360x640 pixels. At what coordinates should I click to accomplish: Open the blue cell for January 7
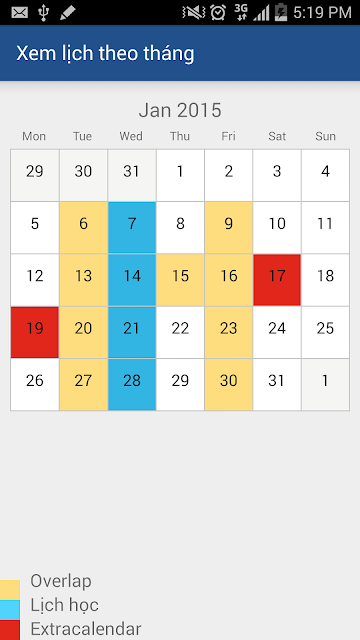[132, 227]
